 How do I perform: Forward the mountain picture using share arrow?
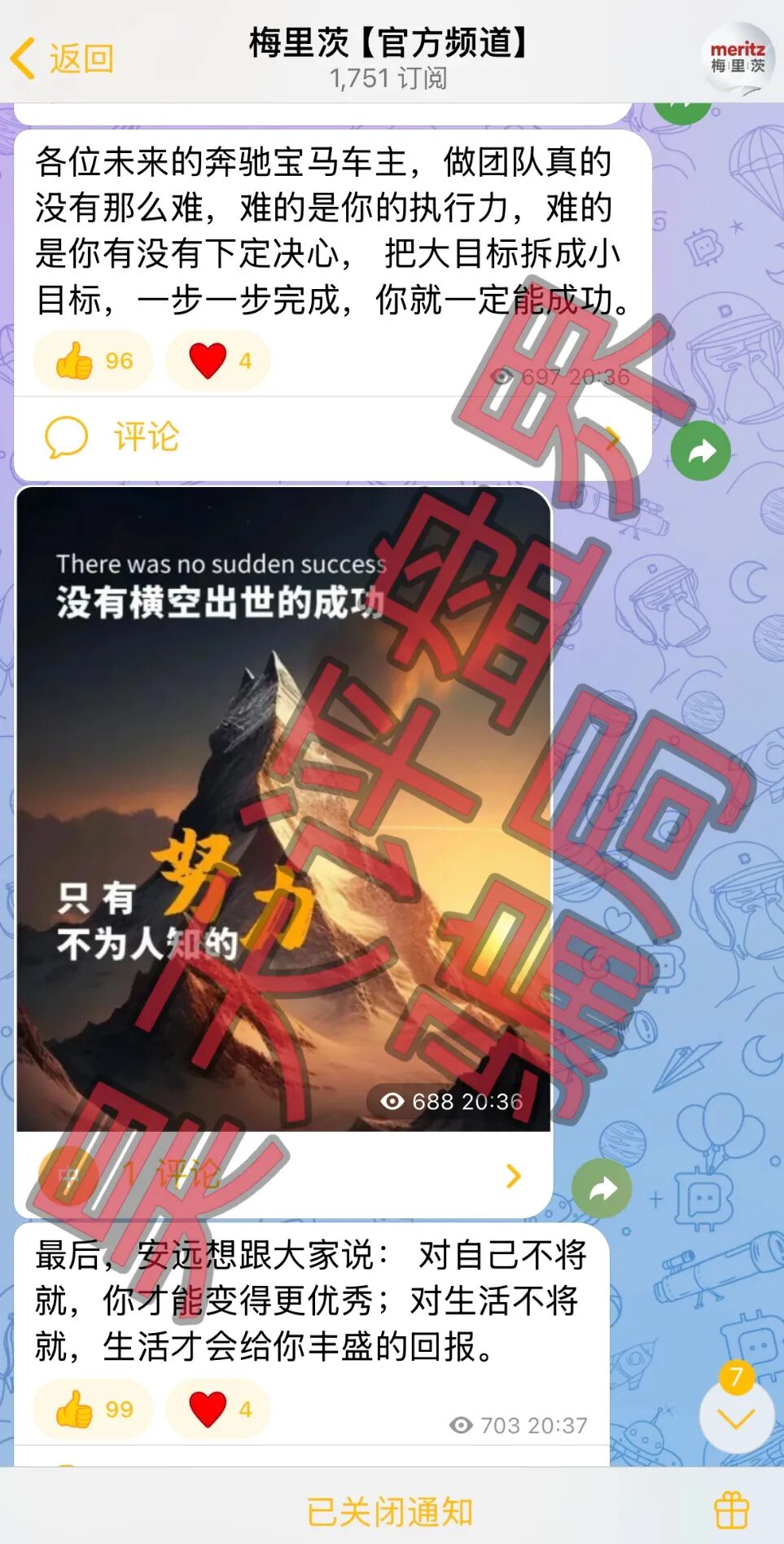point(602,1189)
